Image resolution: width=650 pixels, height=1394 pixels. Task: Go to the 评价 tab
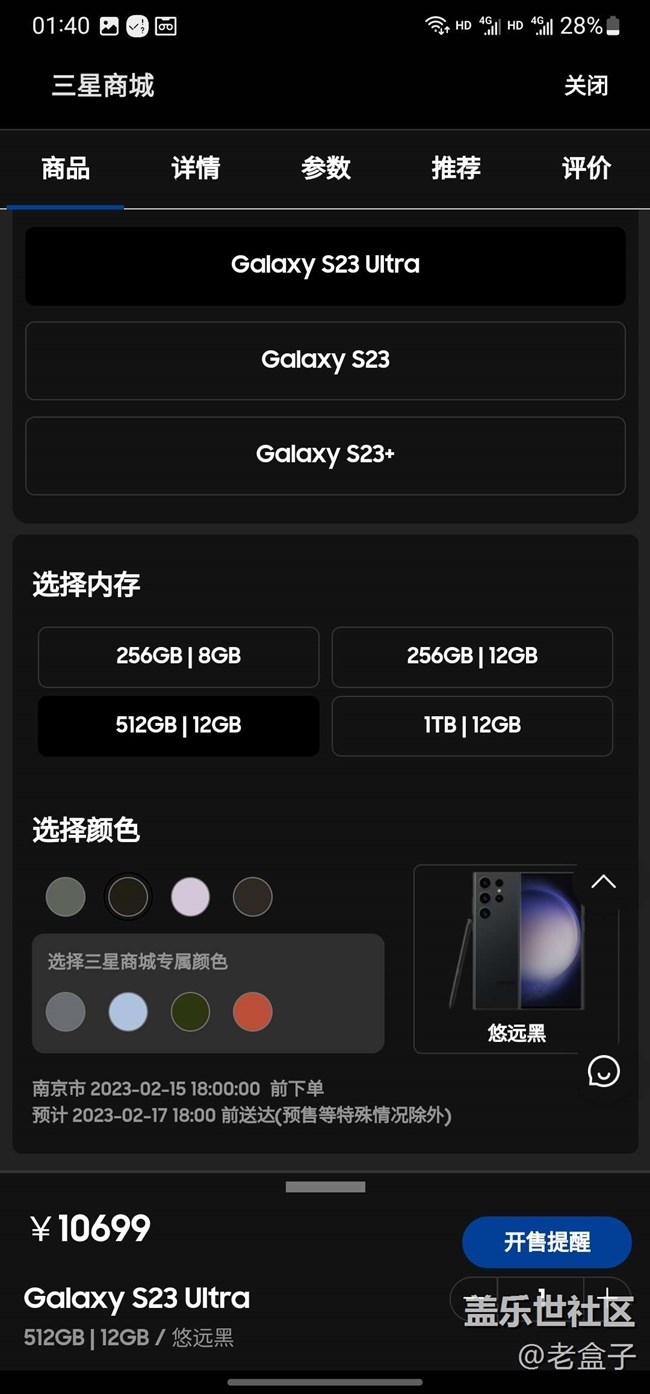tap(586, 168)
